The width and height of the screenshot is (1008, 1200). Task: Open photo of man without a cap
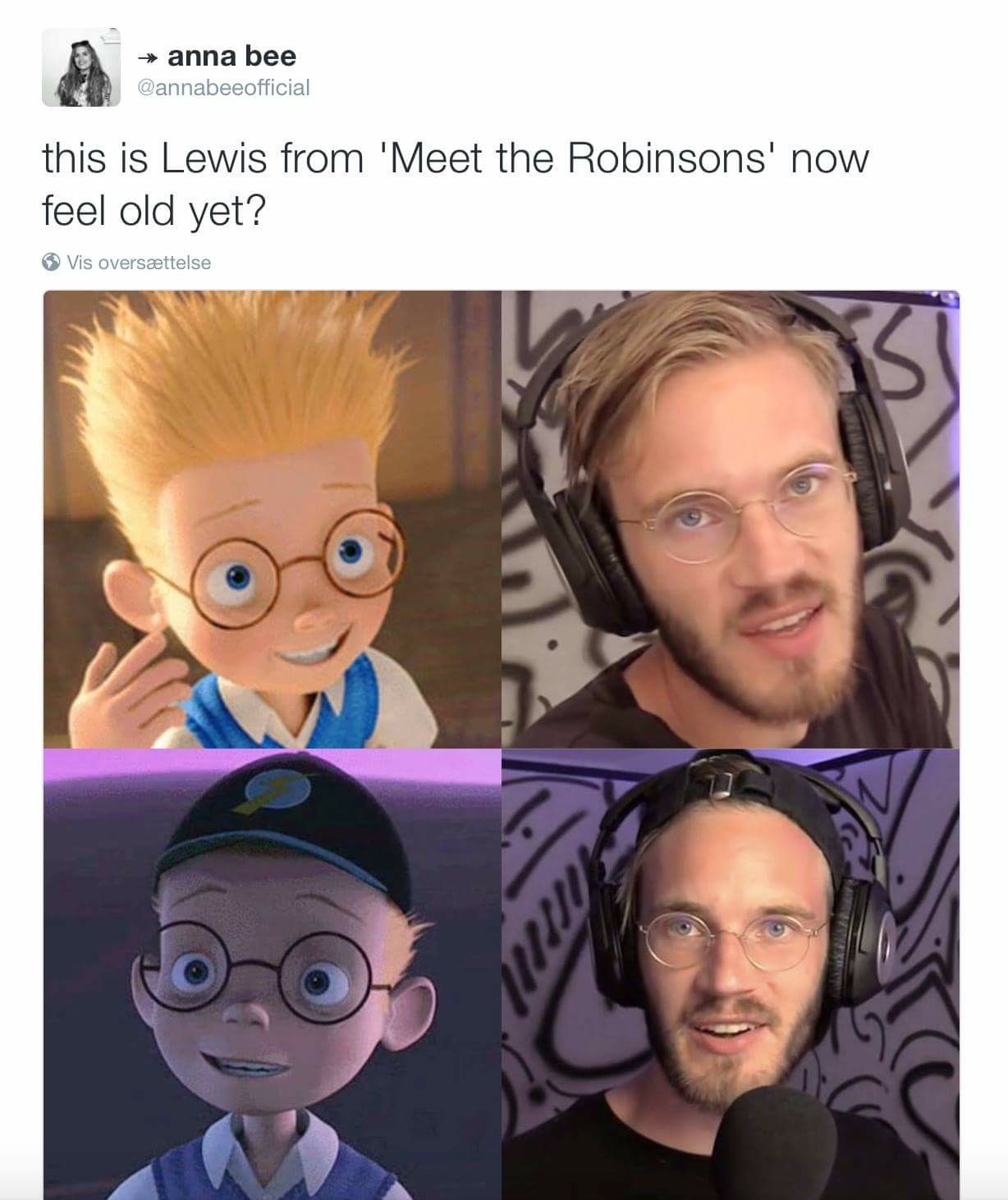point(730,519)
